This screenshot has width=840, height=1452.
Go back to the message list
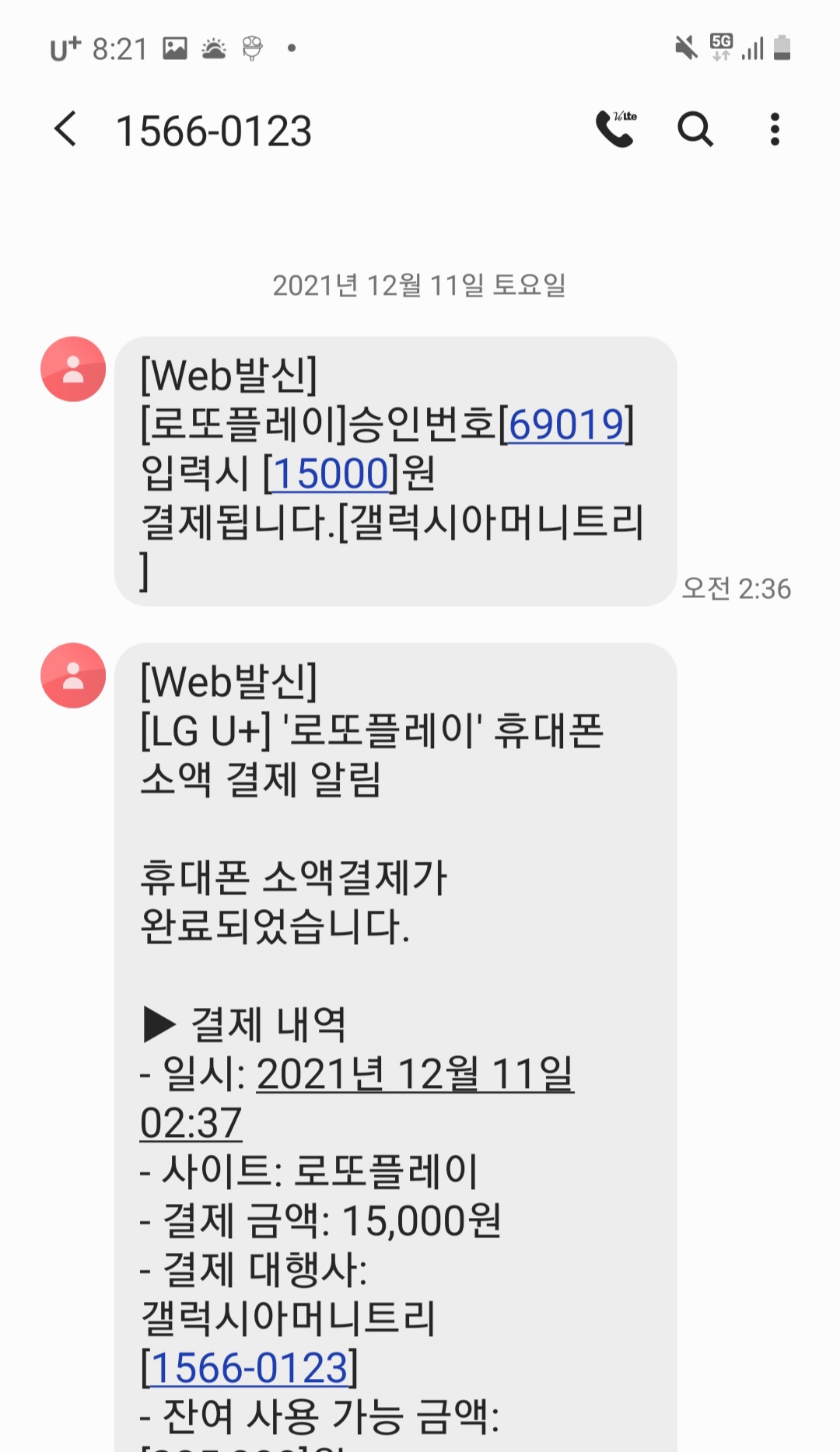tap(66, 129)
